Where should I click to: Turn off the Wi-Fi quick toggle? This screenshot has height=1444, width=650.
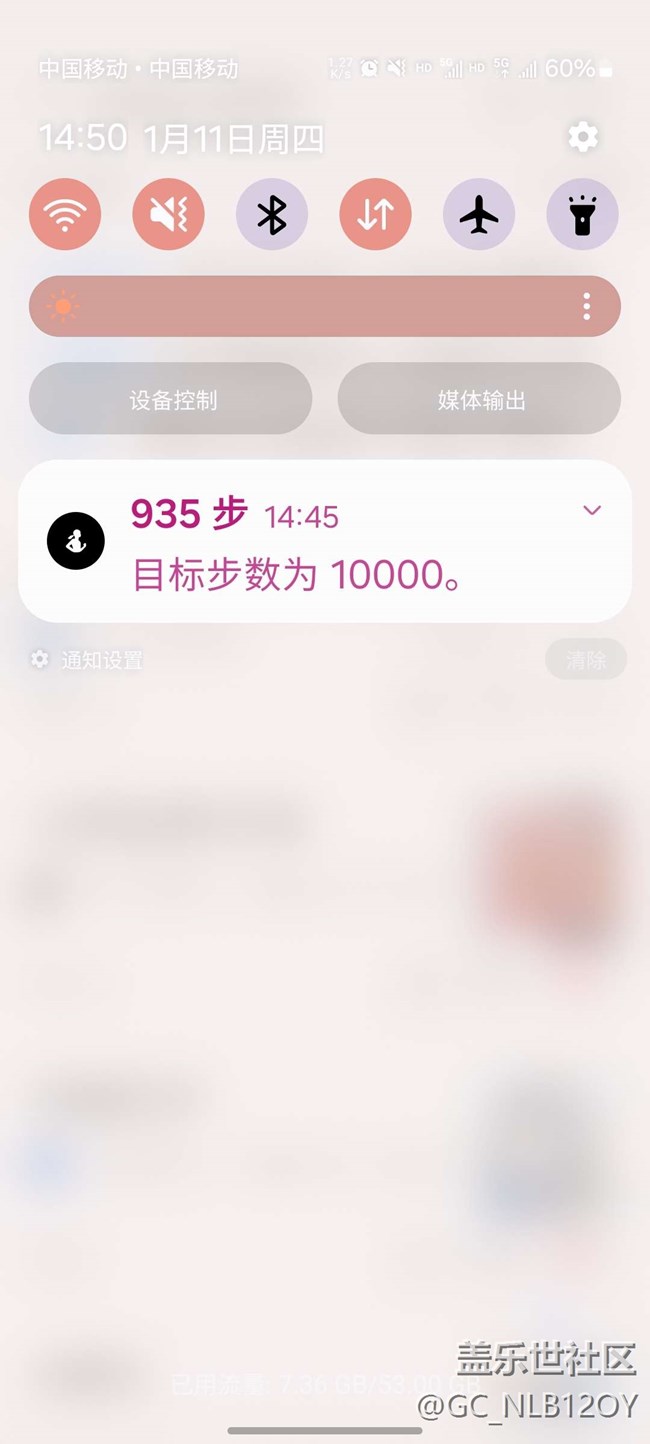pyautogui.click(x=65, y=214)
